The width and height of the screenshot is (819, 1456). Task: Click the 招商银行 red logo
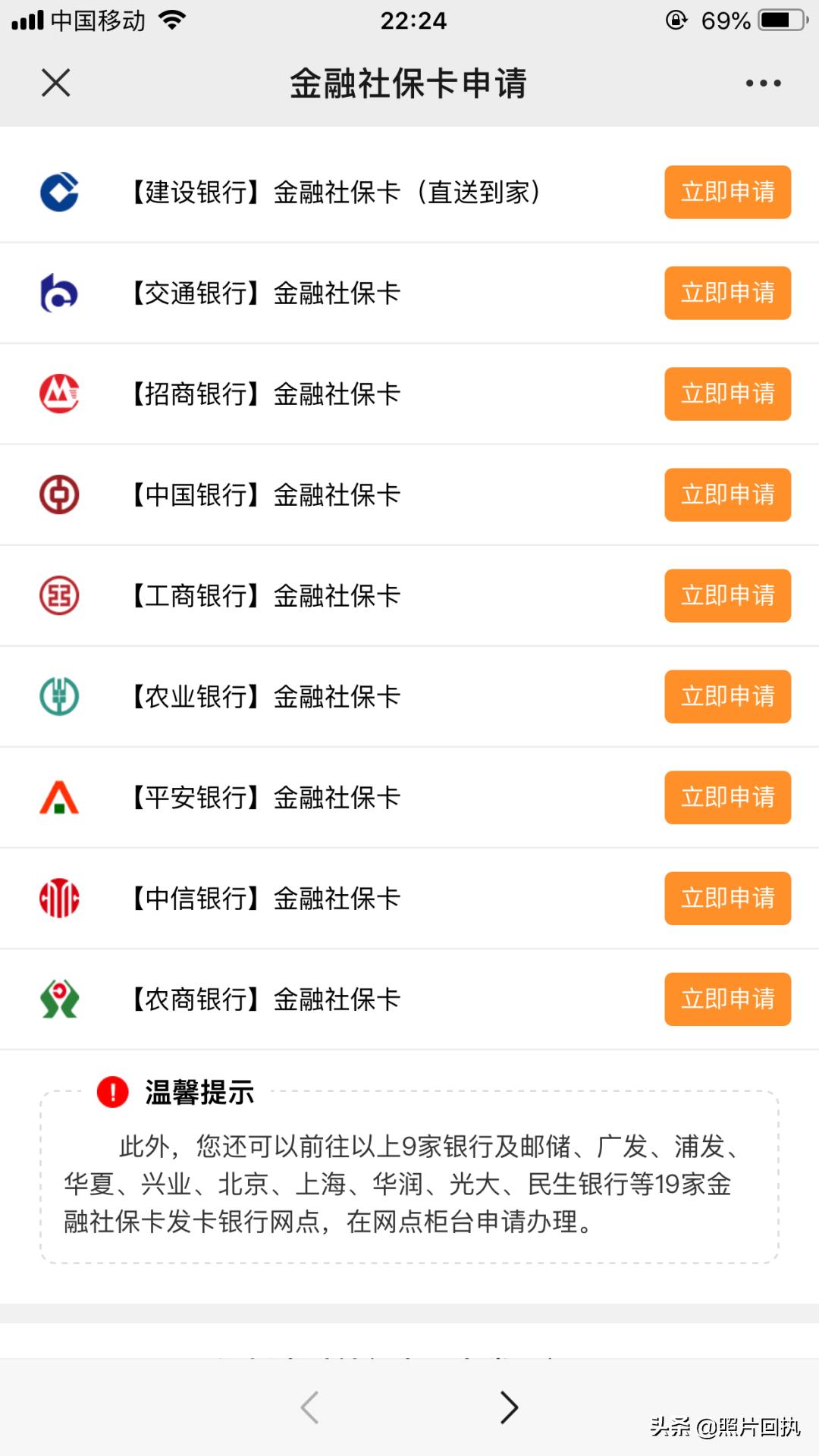57,394
